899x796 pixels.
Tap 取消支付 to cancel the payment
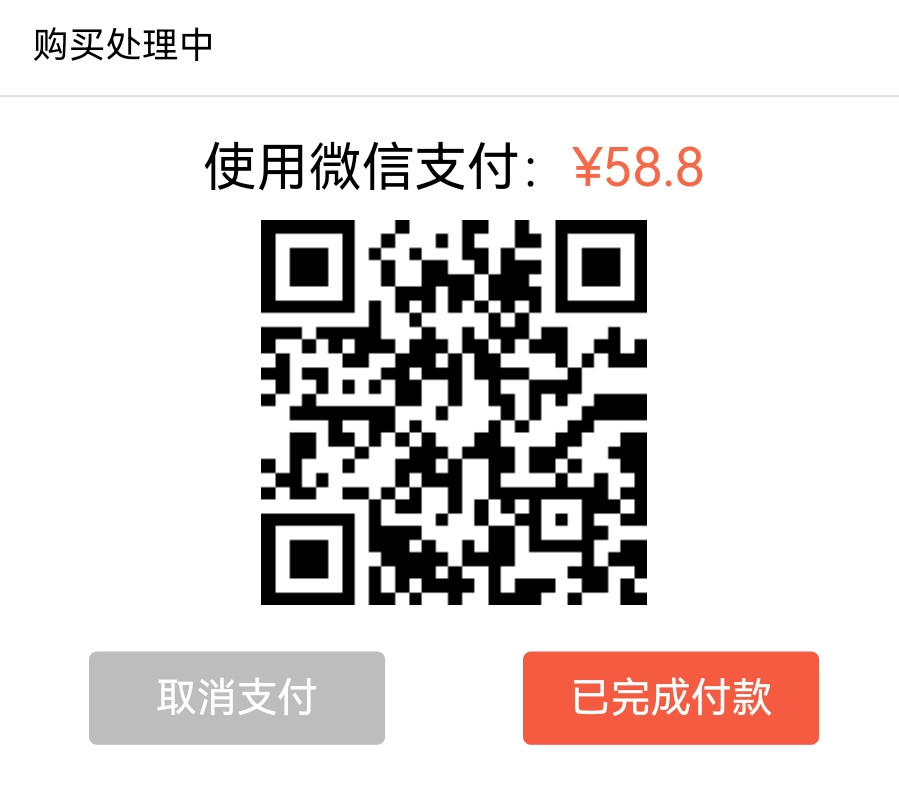(237, 698)
